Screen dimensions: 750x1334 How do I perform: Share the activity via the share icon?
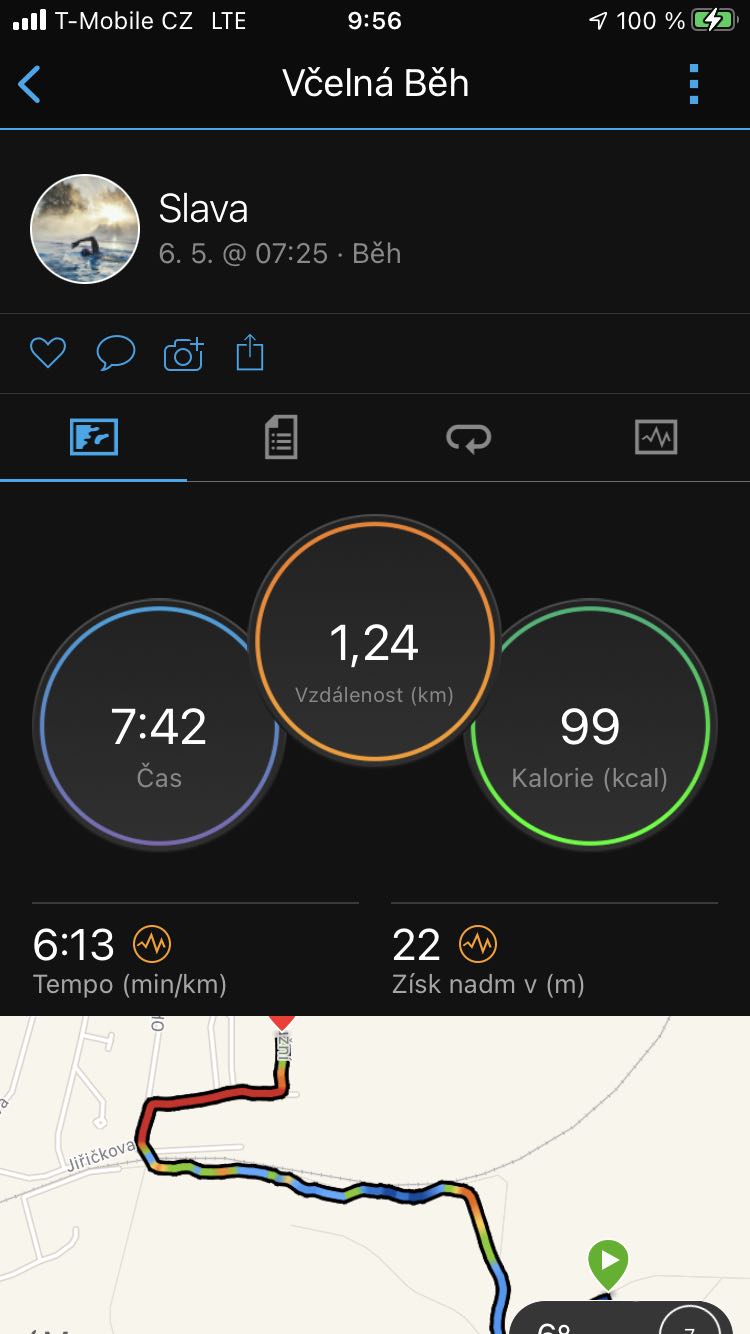pyautogui.click(x=250, y=353)
